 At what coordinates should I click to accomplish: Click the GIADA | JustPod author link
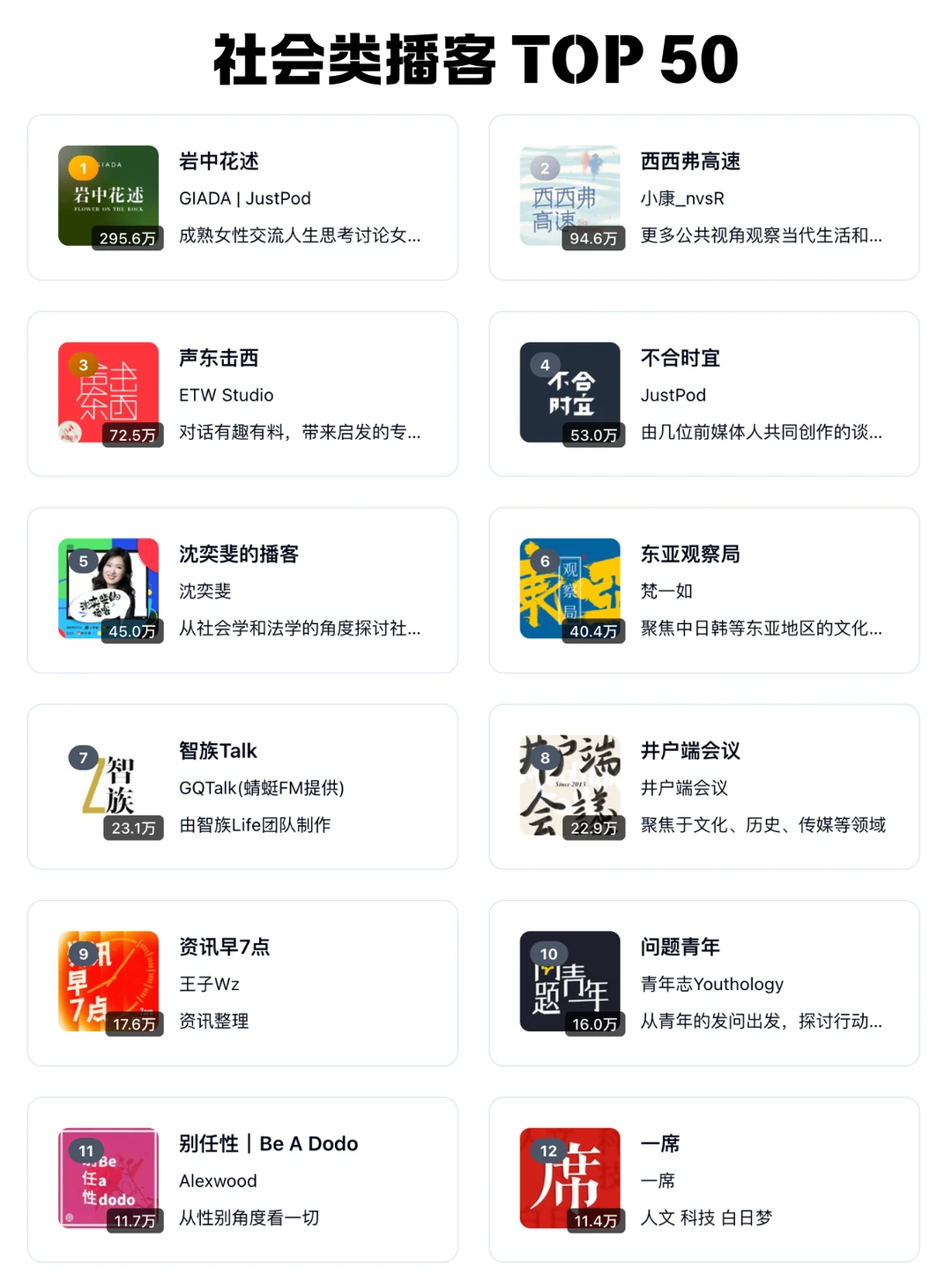coord(244,198)
